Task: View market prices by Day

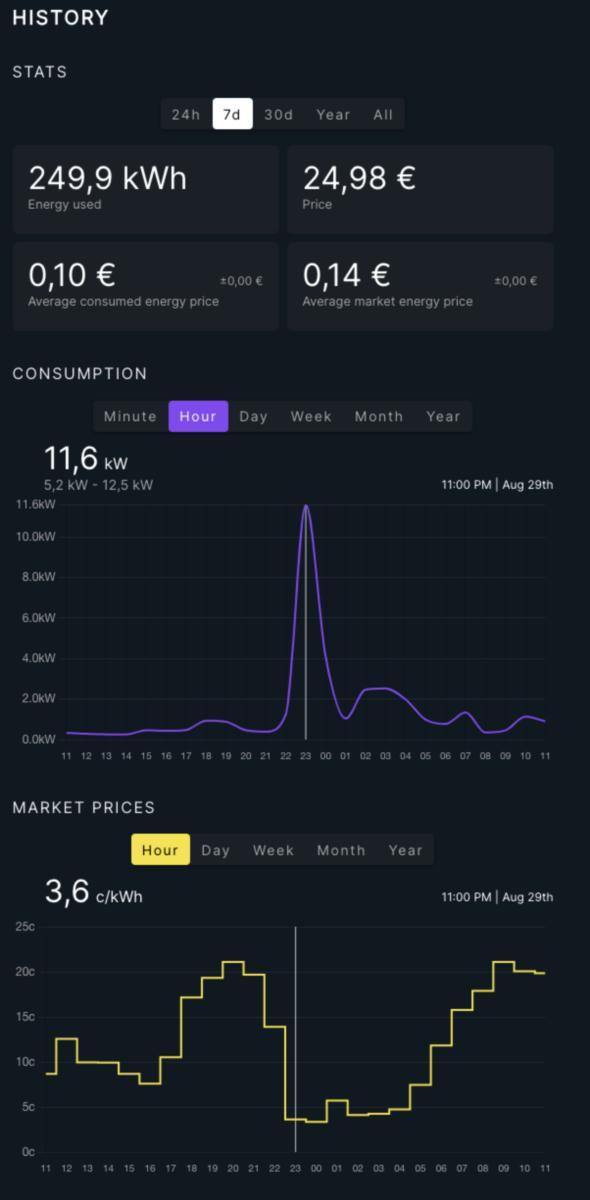Action: click(x=216, y=850)
